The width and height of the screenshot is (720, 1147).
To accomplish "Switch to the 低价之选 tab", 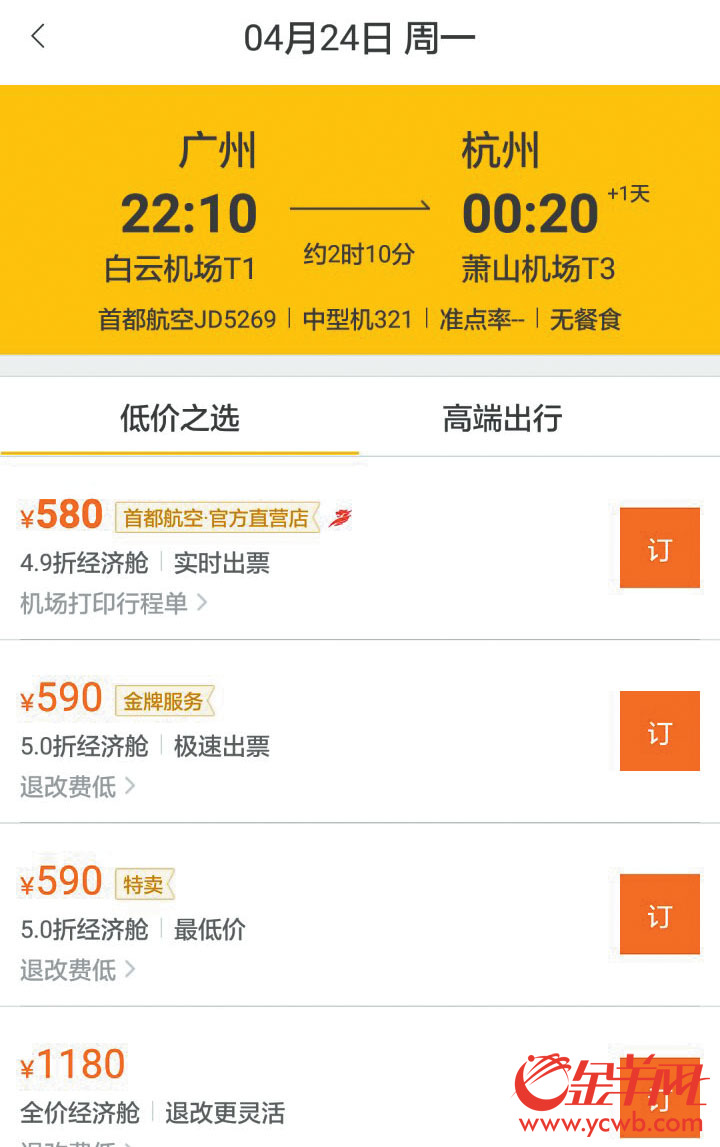I will 180,418.
